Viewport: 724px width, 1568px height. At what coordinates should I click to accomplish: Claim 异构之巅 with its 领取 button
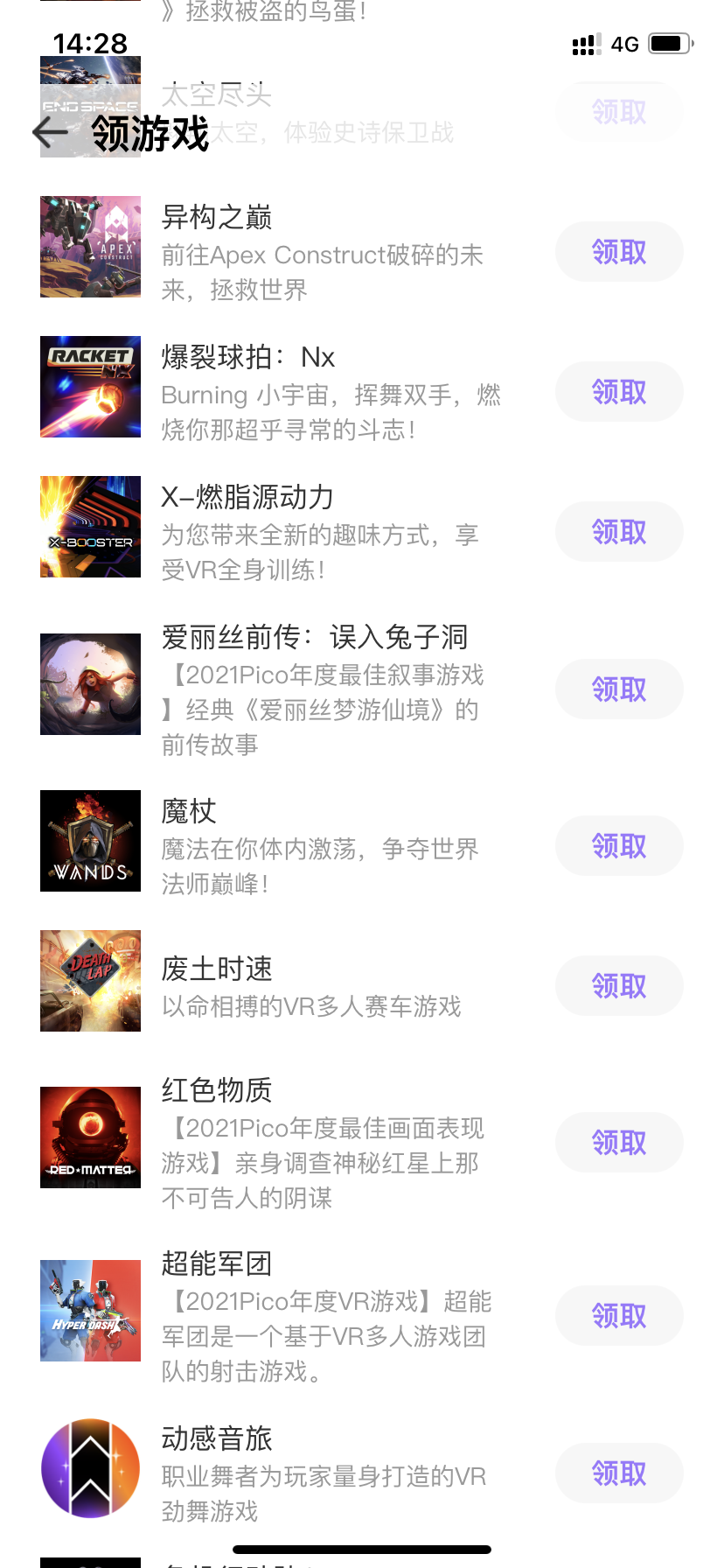pos(619,251)
